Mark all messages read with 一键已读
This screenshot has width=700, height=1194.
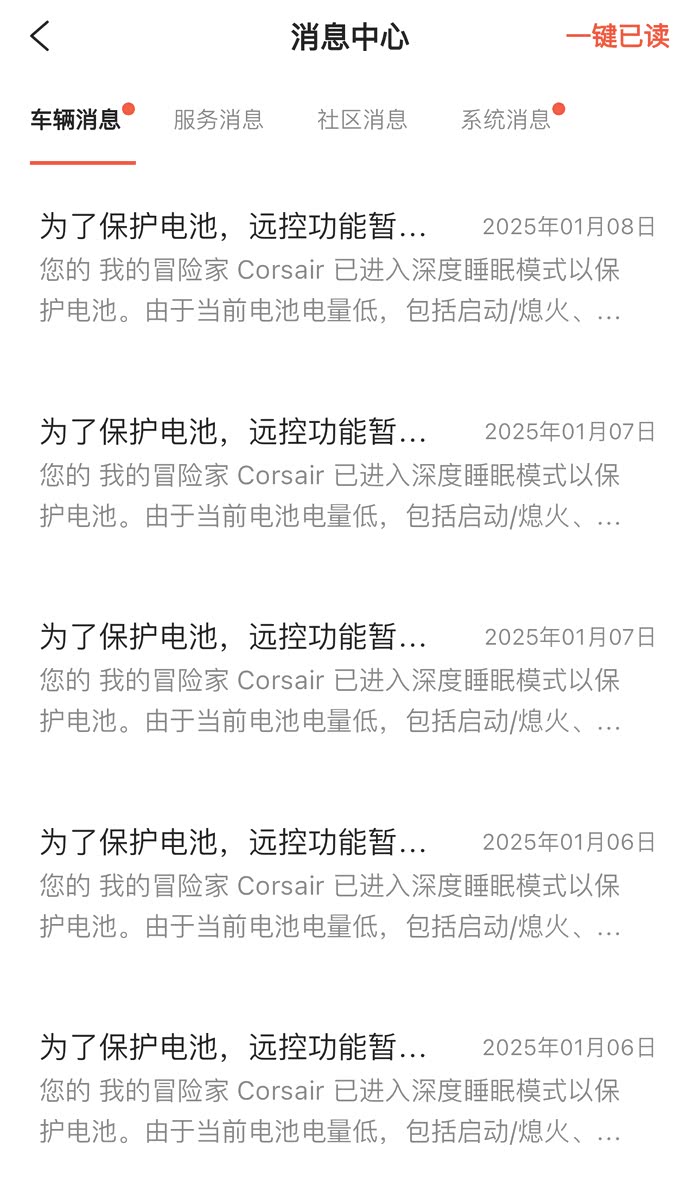[617, 36]
